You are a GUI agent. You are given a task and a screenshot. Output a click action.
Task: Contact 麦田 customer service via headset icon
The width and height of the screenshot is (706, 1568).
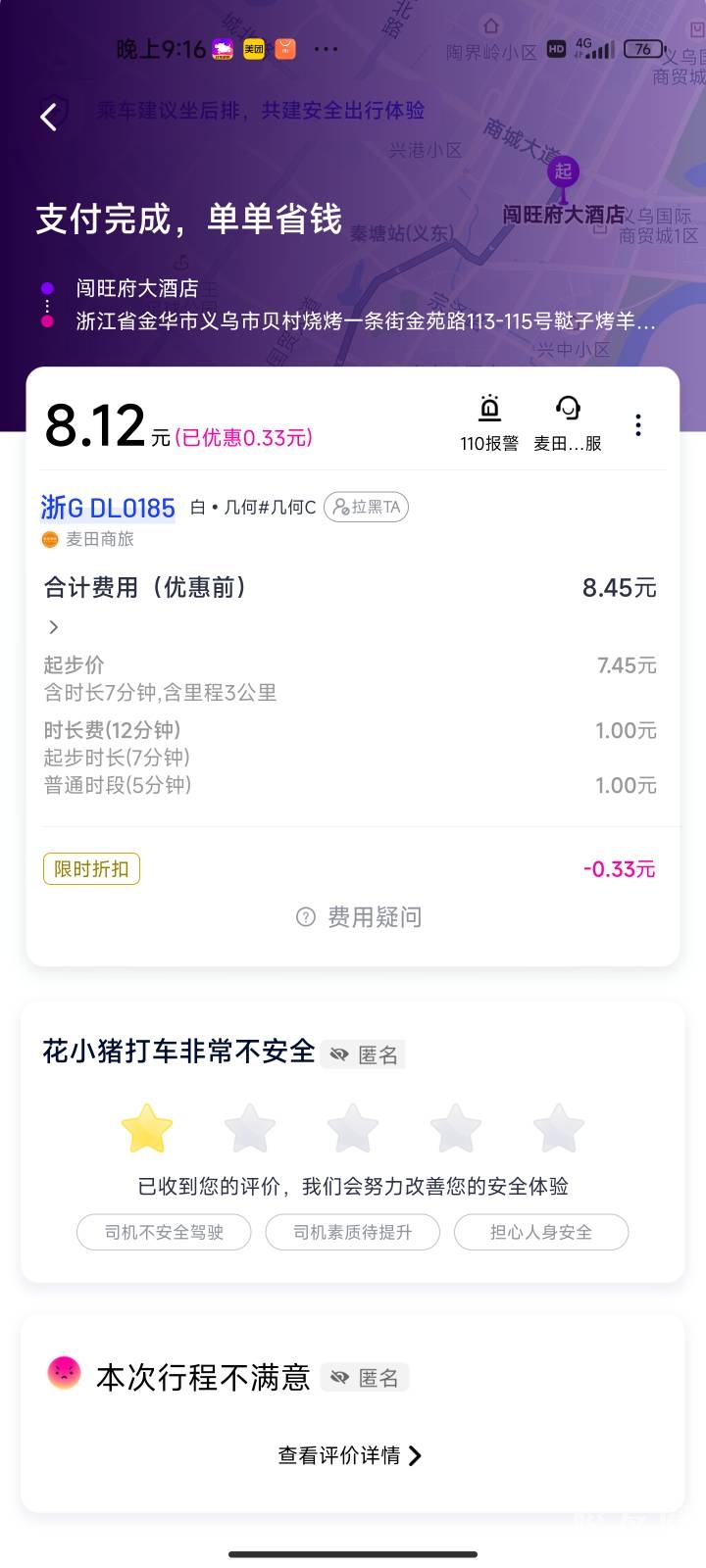[568, 422]
